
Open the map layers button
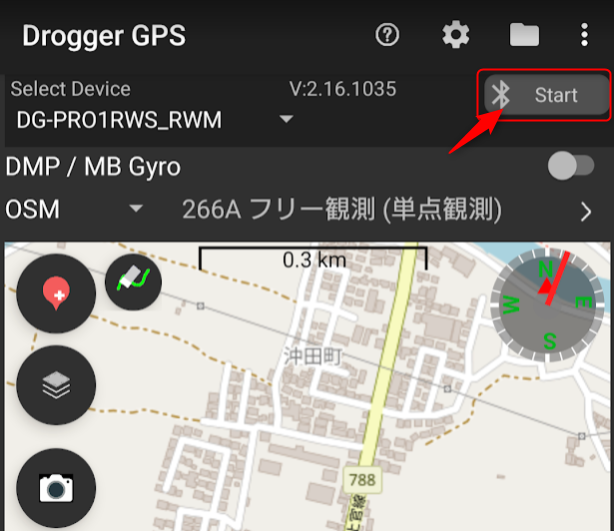[x=56, y=386]
